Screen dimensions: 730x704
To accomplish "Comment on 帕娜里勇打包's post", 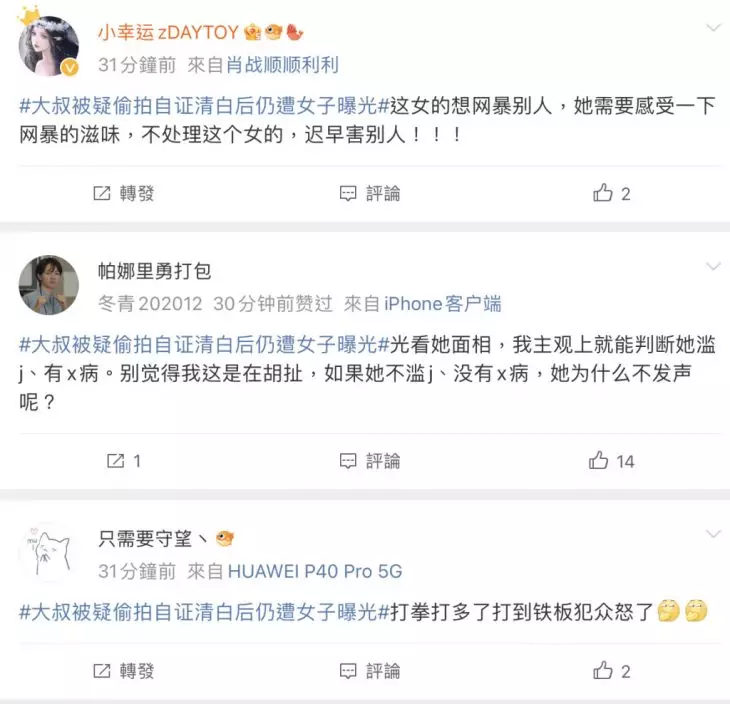I will coord(370,461).
